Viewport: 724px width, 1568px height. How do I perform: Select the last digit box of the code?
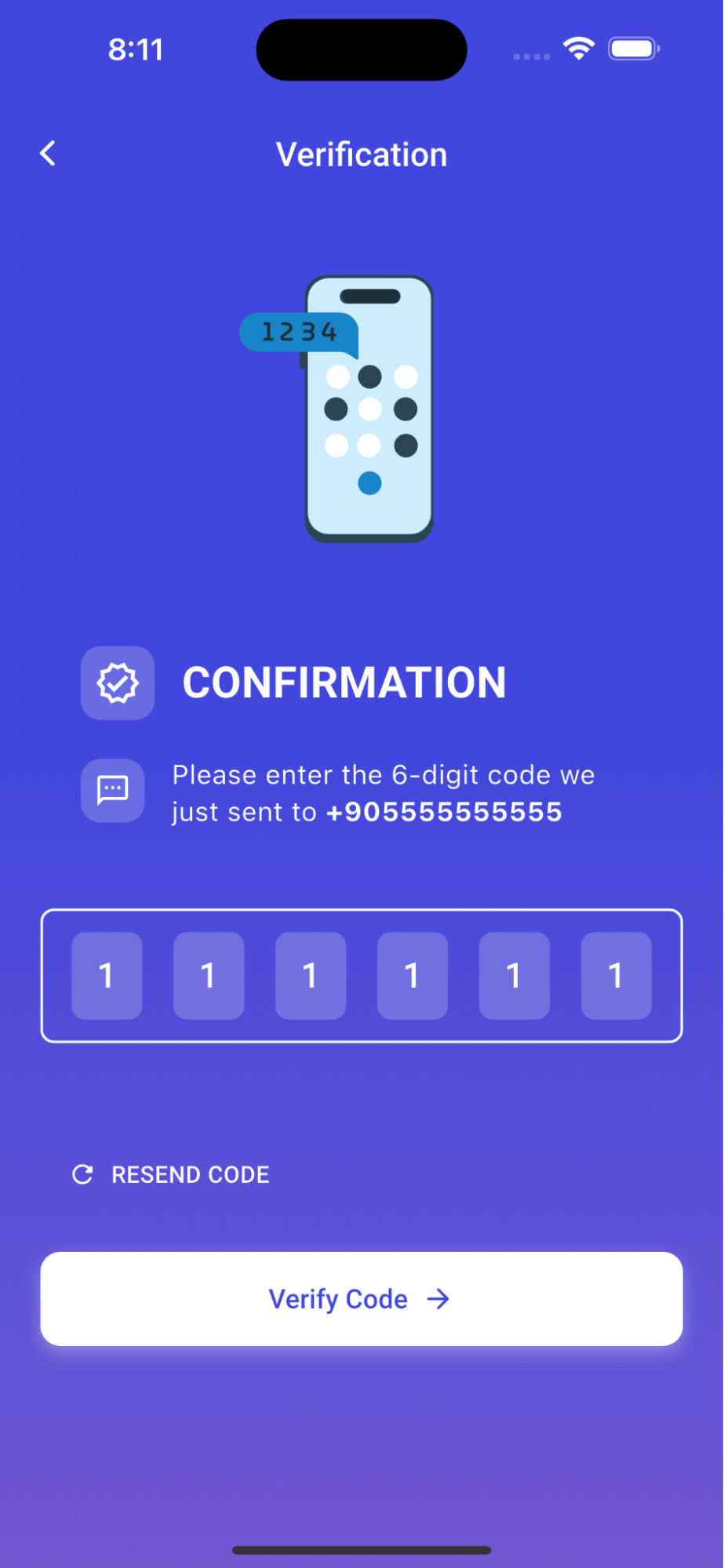(617, 976)
